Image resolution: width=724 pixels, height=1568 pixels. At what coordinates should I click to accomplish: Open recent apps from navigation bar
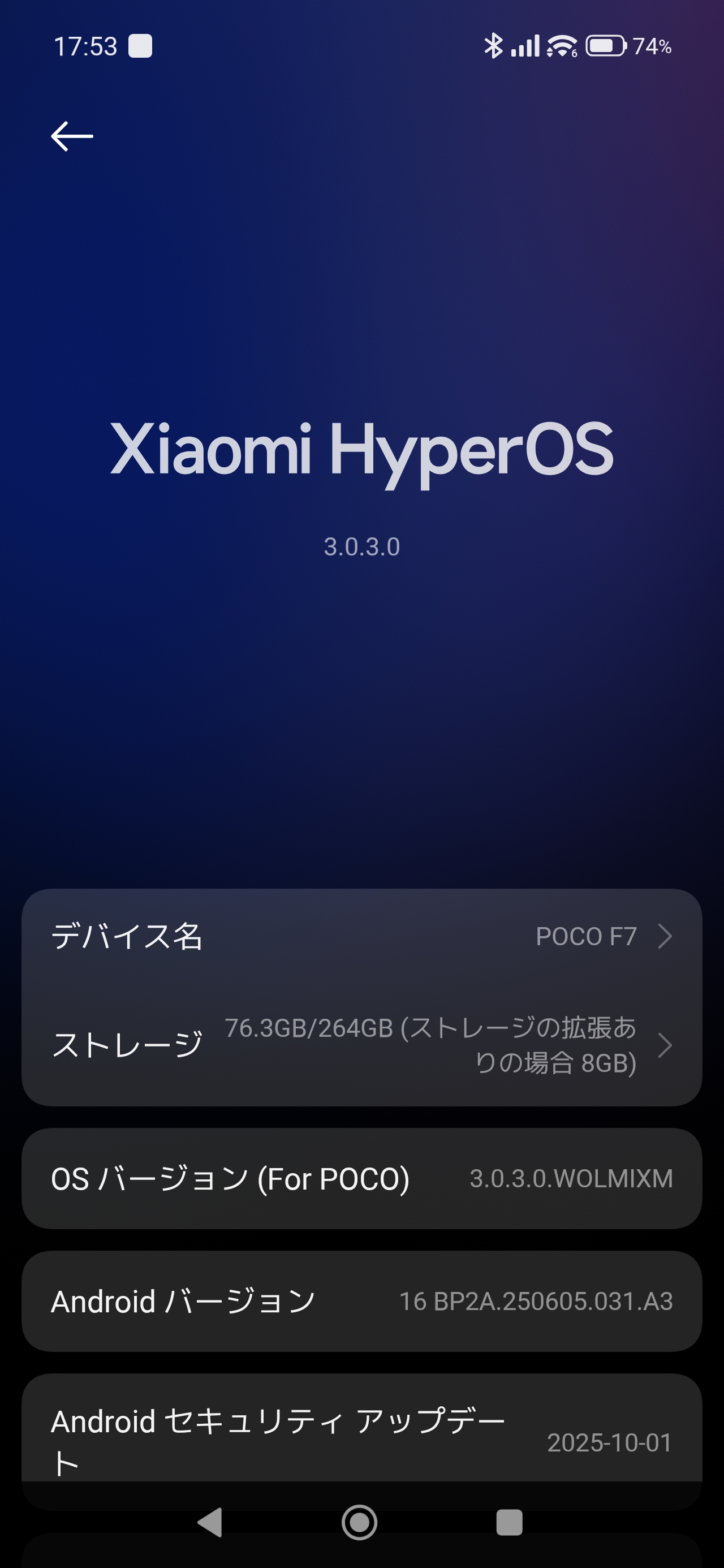[509, 1522]
